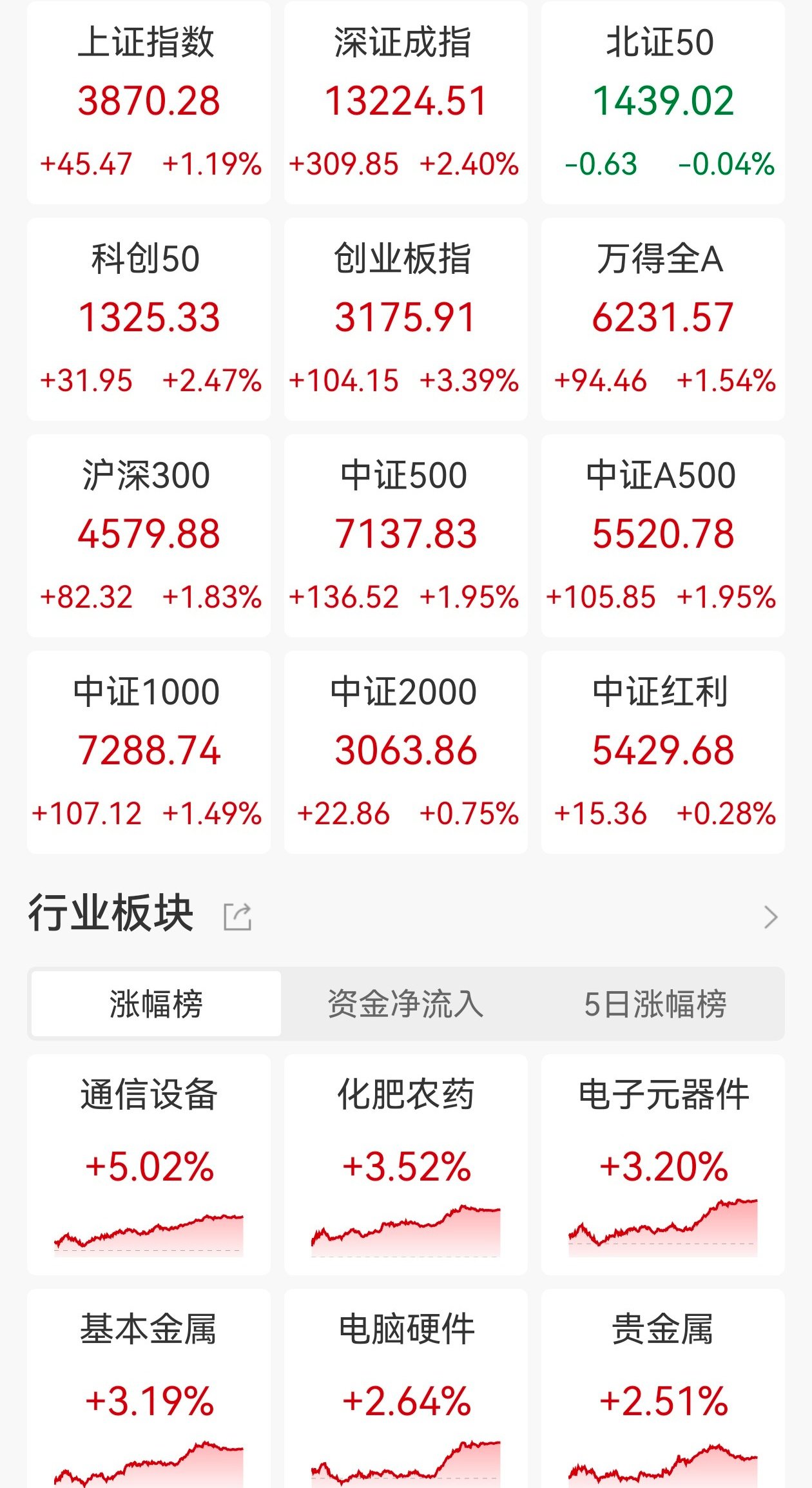
Task: Open the 中证A500 index card
Action: pos(662,536)
